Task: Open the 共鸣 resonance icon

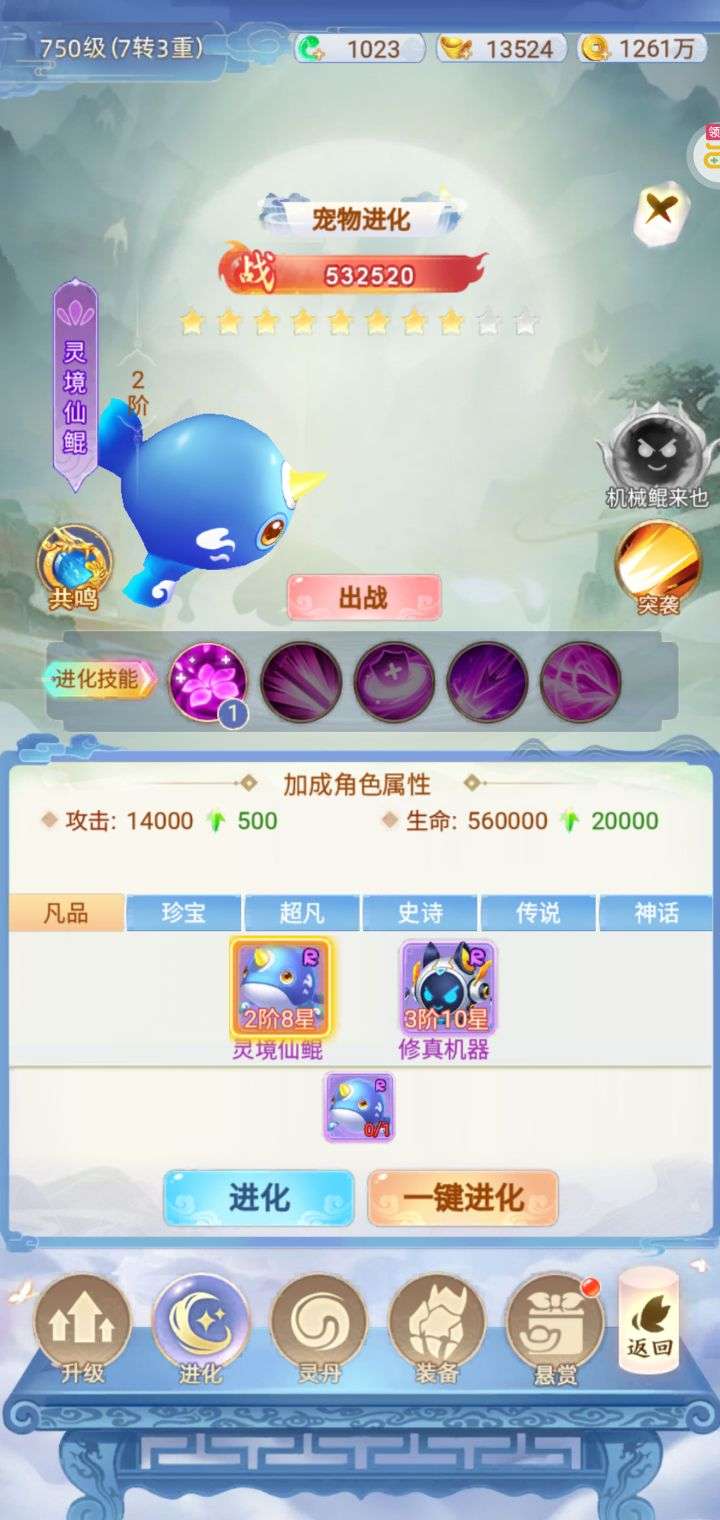Action: point(75,568)
